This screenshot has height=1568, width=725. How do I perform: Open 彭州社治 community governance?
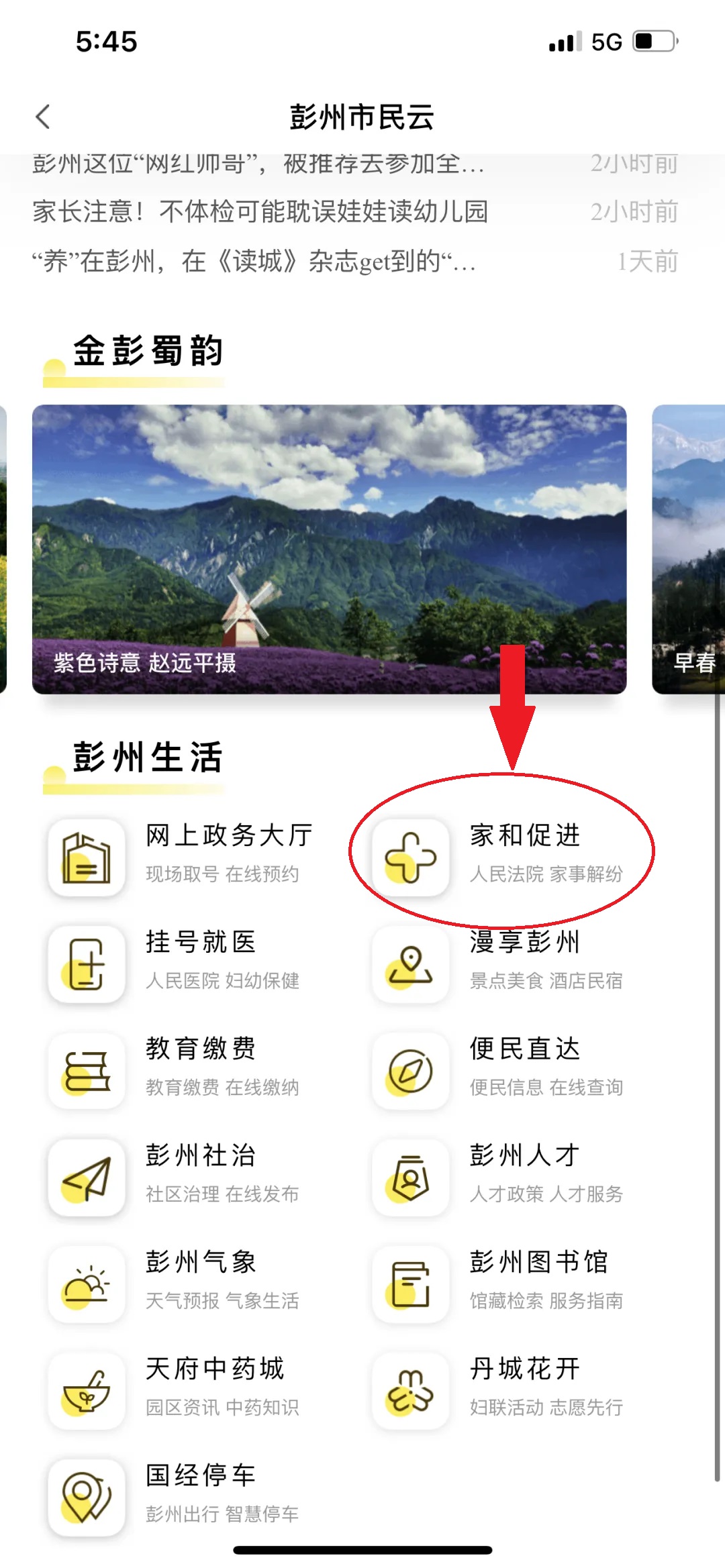tap(181, 1175)
